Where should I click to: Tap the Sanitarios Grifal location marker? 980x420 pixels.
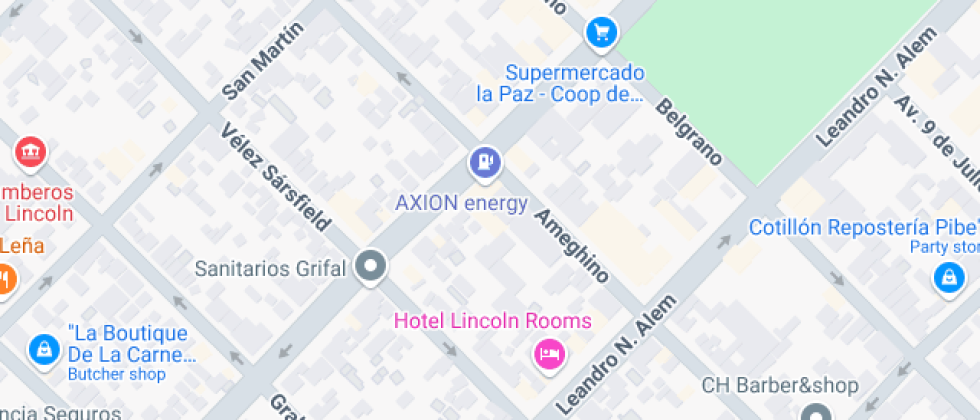[x=371, y=267]
